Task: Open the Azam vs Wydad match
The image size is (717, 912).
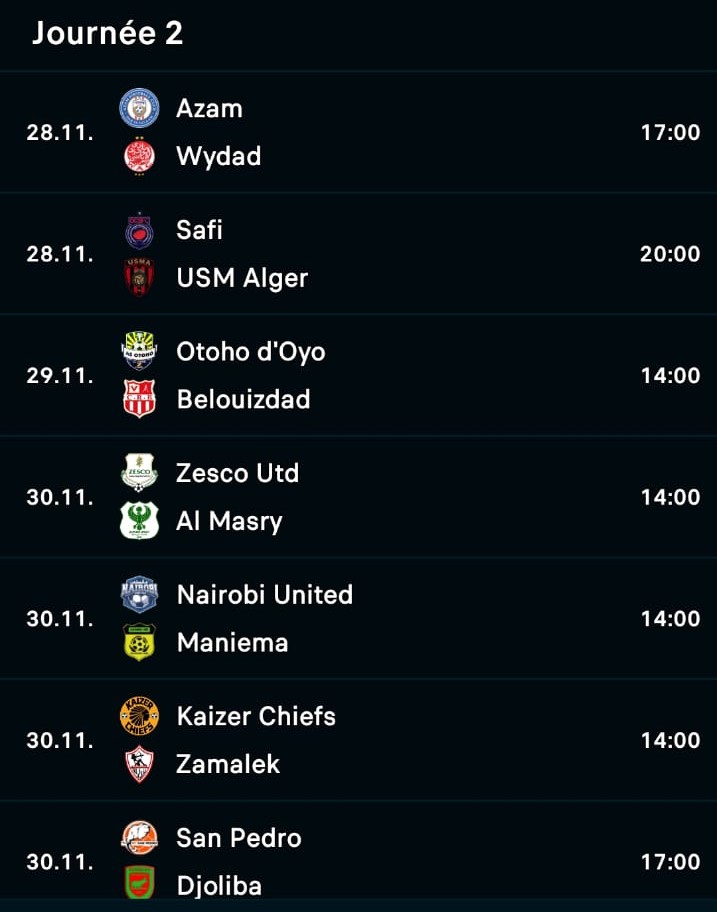Action: click(358, 132)
